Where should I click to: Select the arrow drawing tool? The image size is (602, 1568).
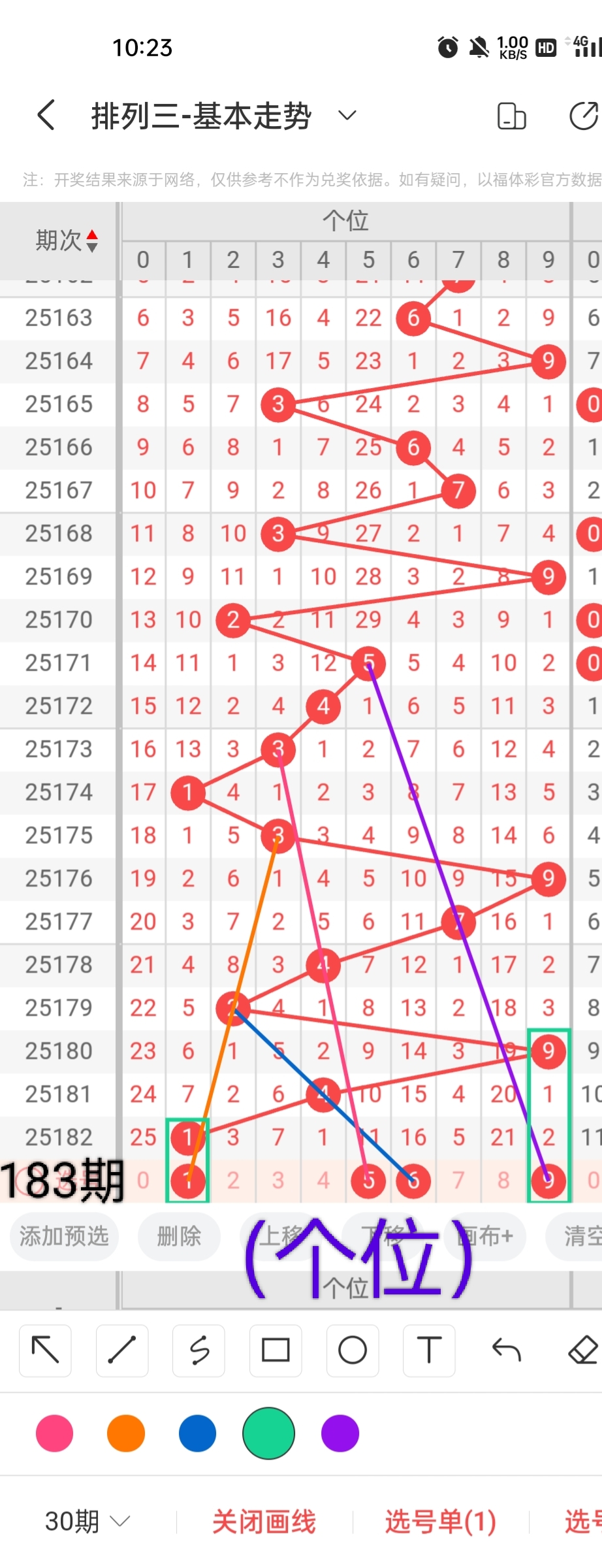click(46, 1350)
